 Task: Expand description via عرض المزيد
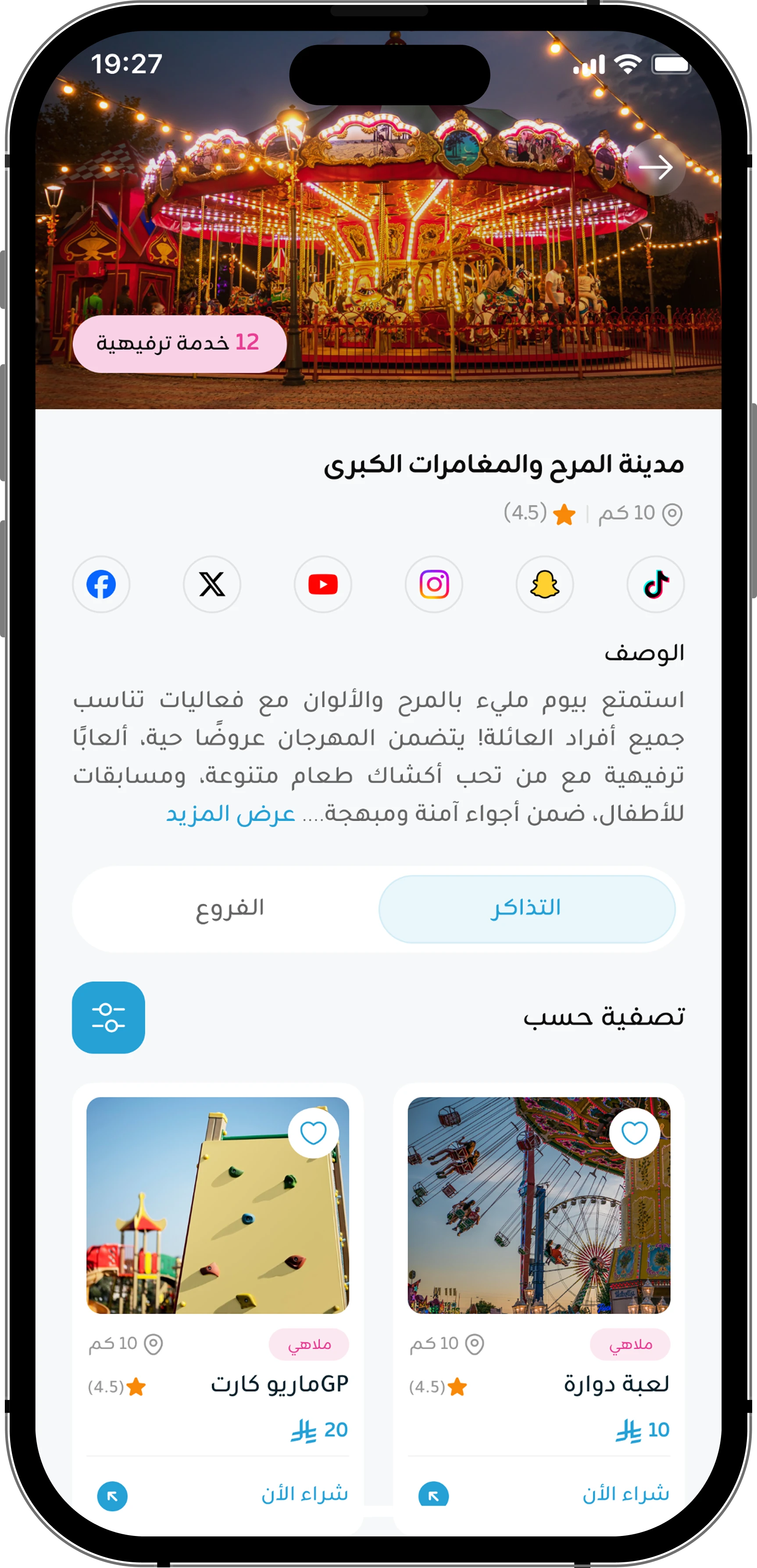click(x=230, y=814)
